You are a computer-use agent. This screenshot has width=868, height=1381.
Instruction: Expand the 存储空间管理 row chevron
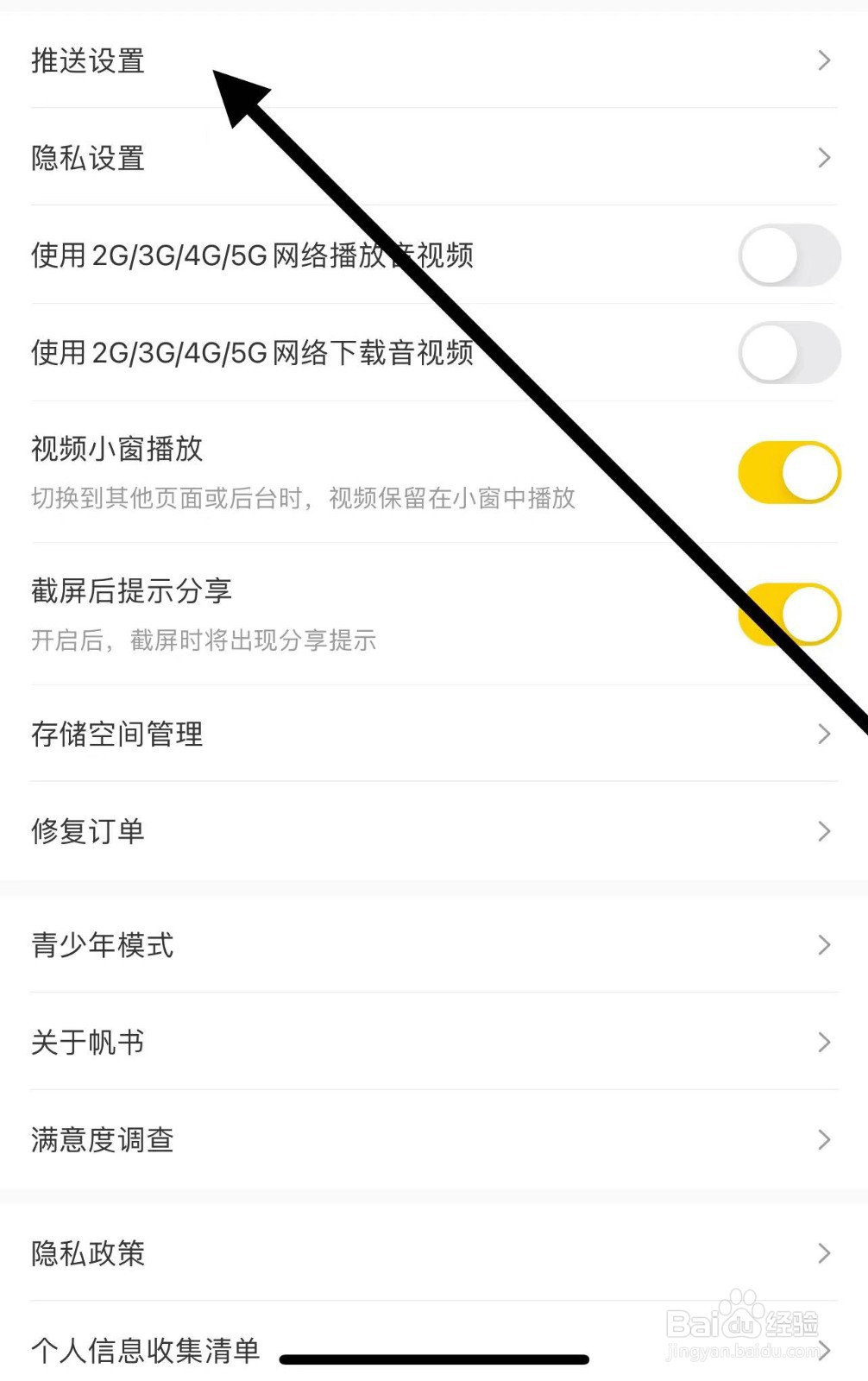click(822, 734)
